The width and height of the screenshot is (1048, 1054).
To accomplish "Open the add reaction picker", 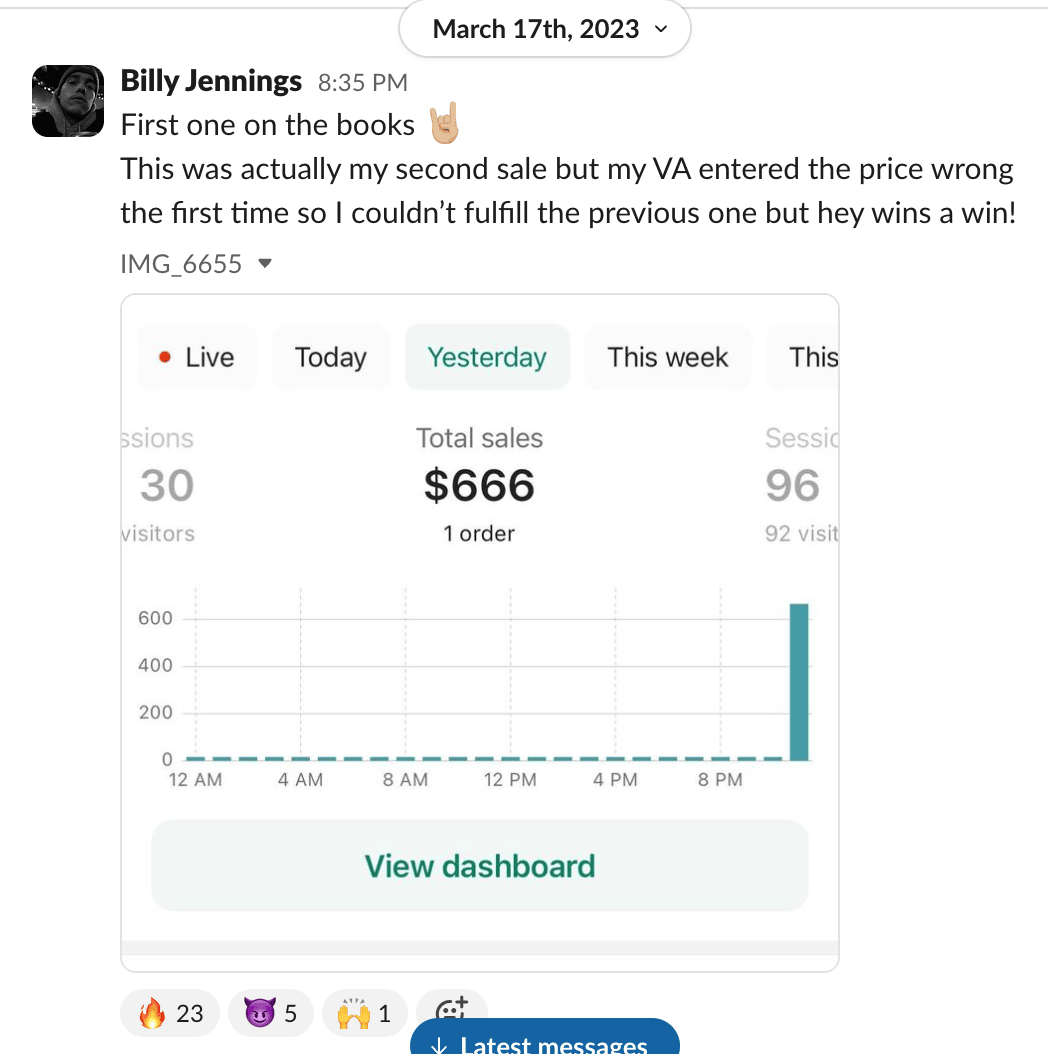I will (452, 1008).
